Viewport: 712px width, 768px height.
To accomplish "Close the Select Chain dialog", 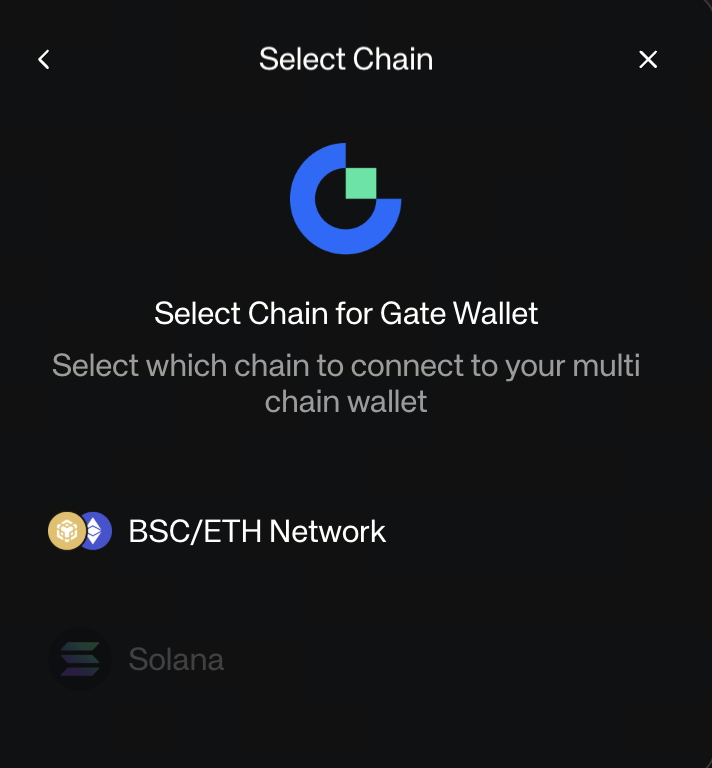I will pos(648,60).
